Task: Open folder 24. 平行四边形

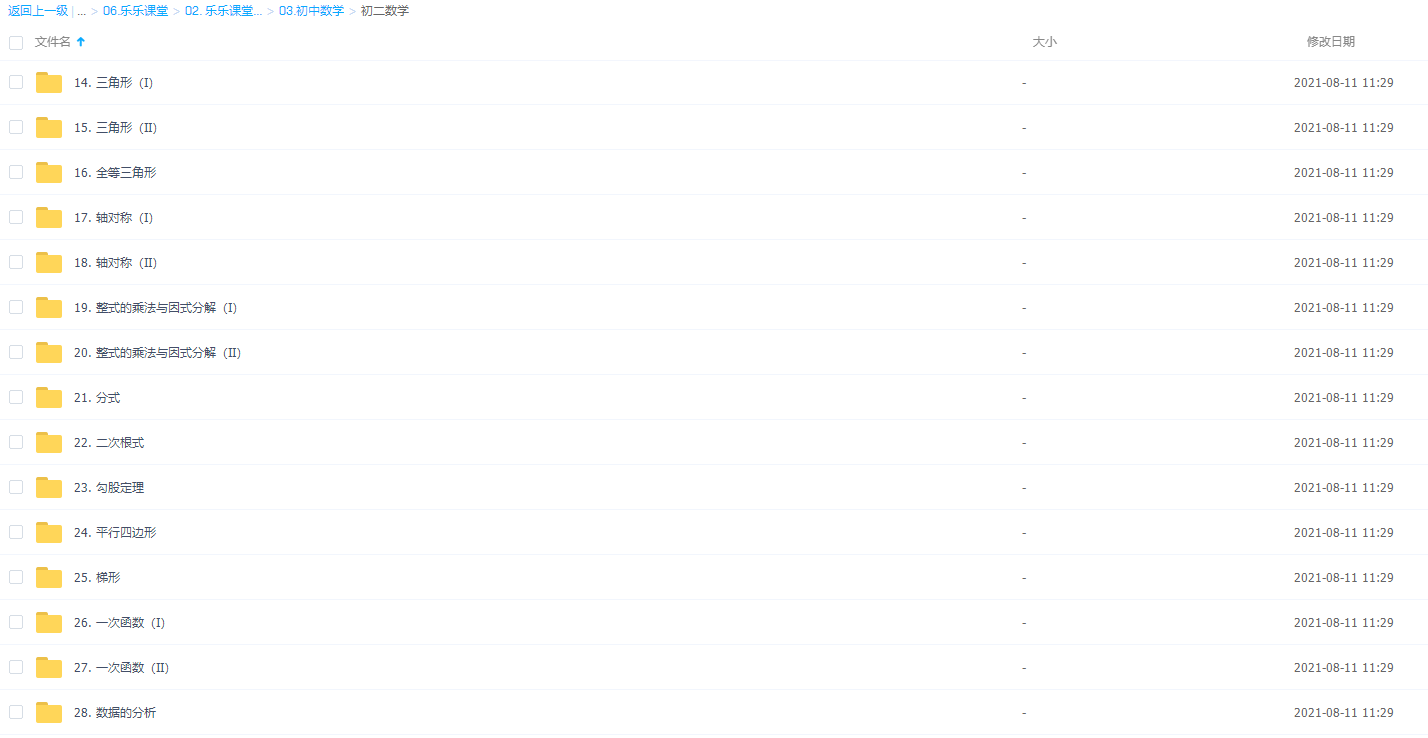Action: (x=115, y=533)
